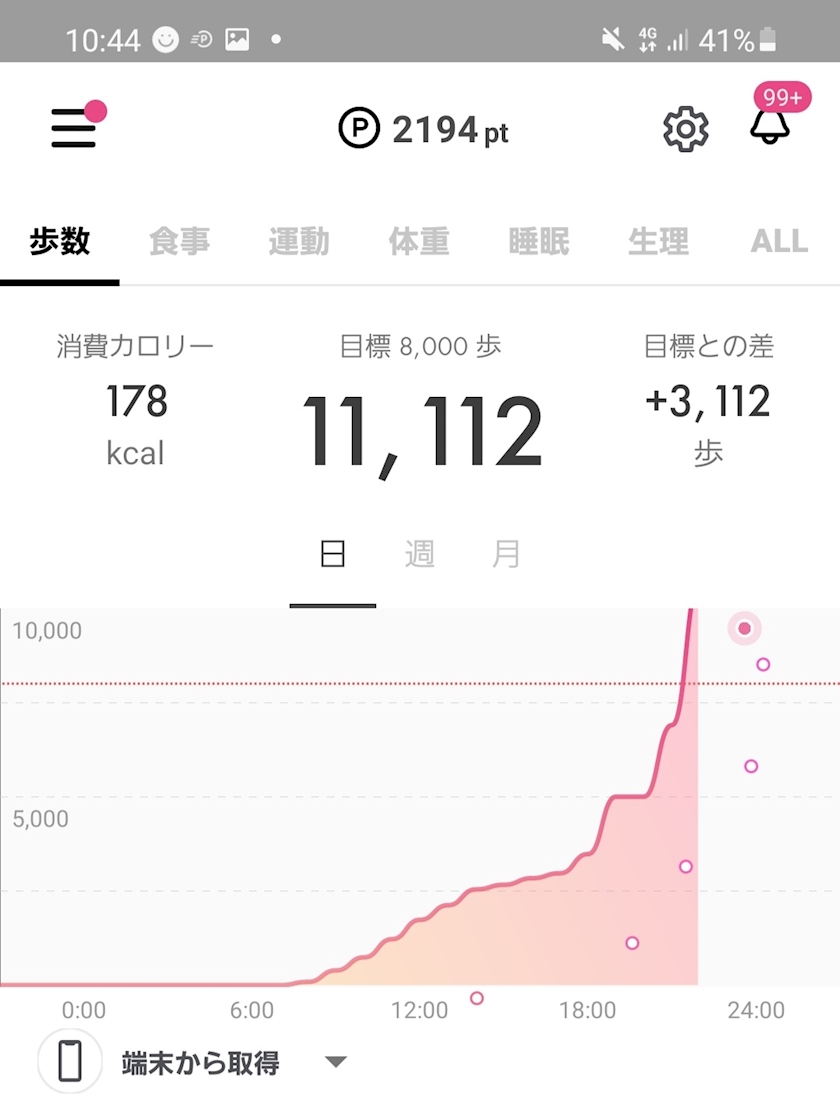Switch to the ALL tab
Screen dimensions: 840x1120
coord(779,241)
